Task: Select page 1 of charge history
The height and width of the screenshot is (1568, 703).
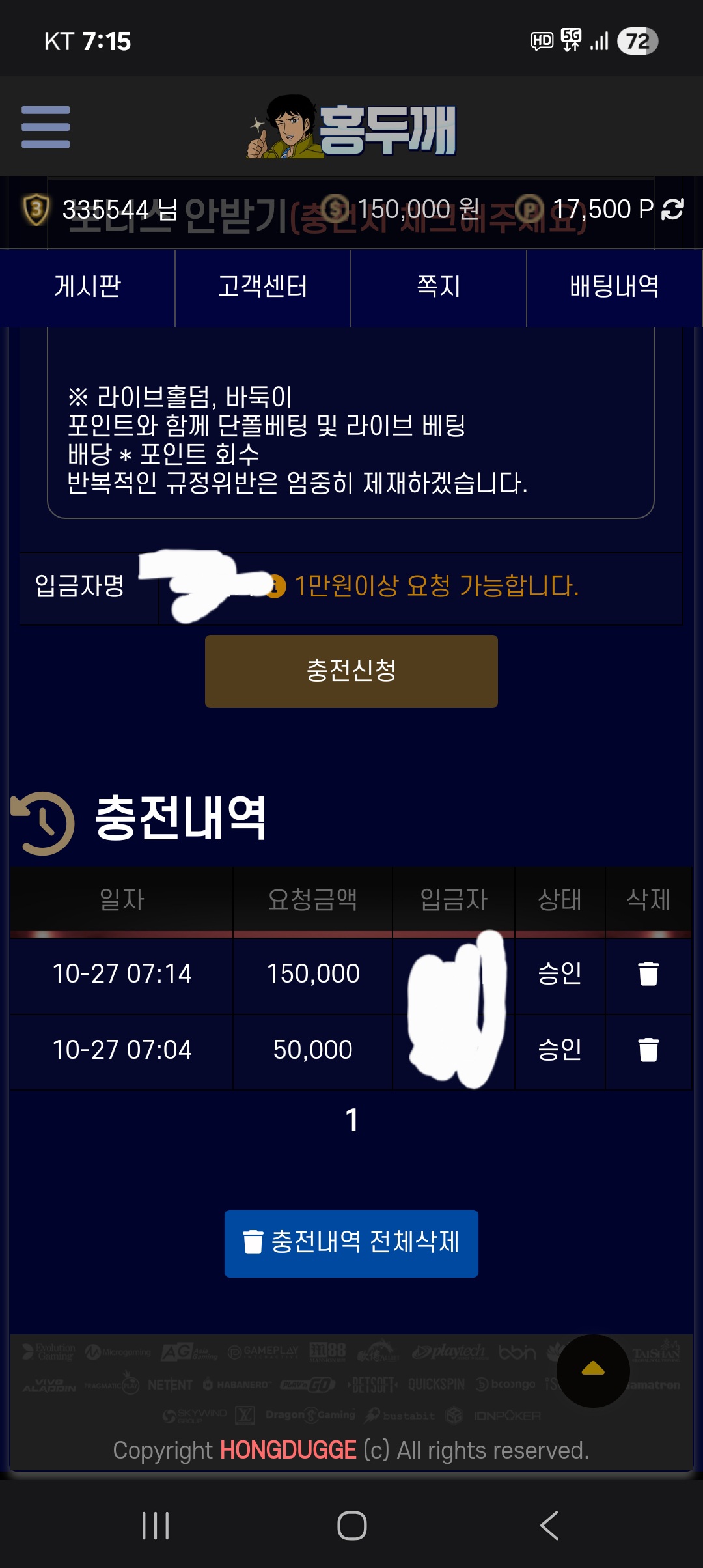Action: tap(351, 1121)
